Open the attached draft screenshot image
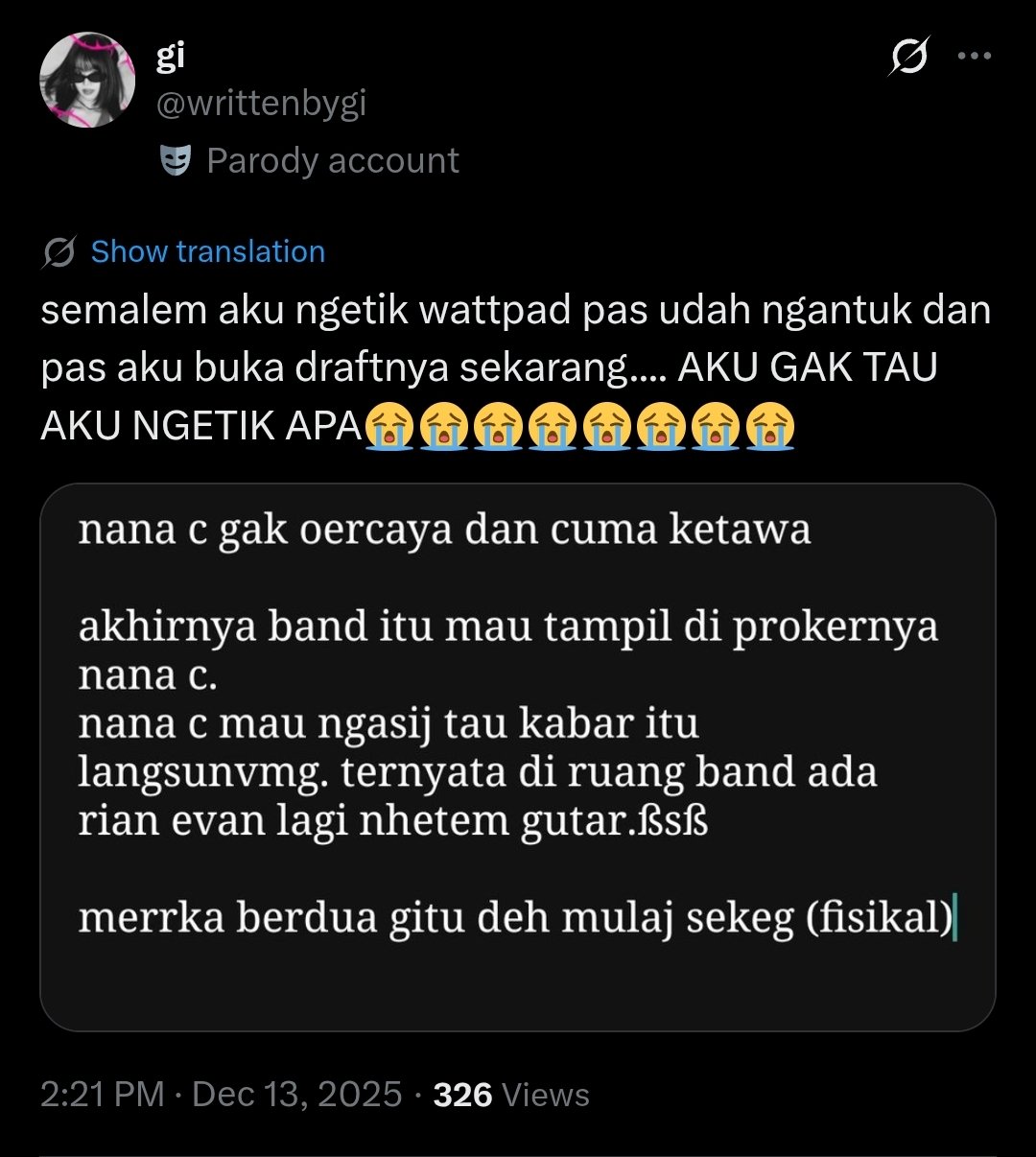Image resolution: width=1036 pixels, height=1157 pixels. pos(517,757)
